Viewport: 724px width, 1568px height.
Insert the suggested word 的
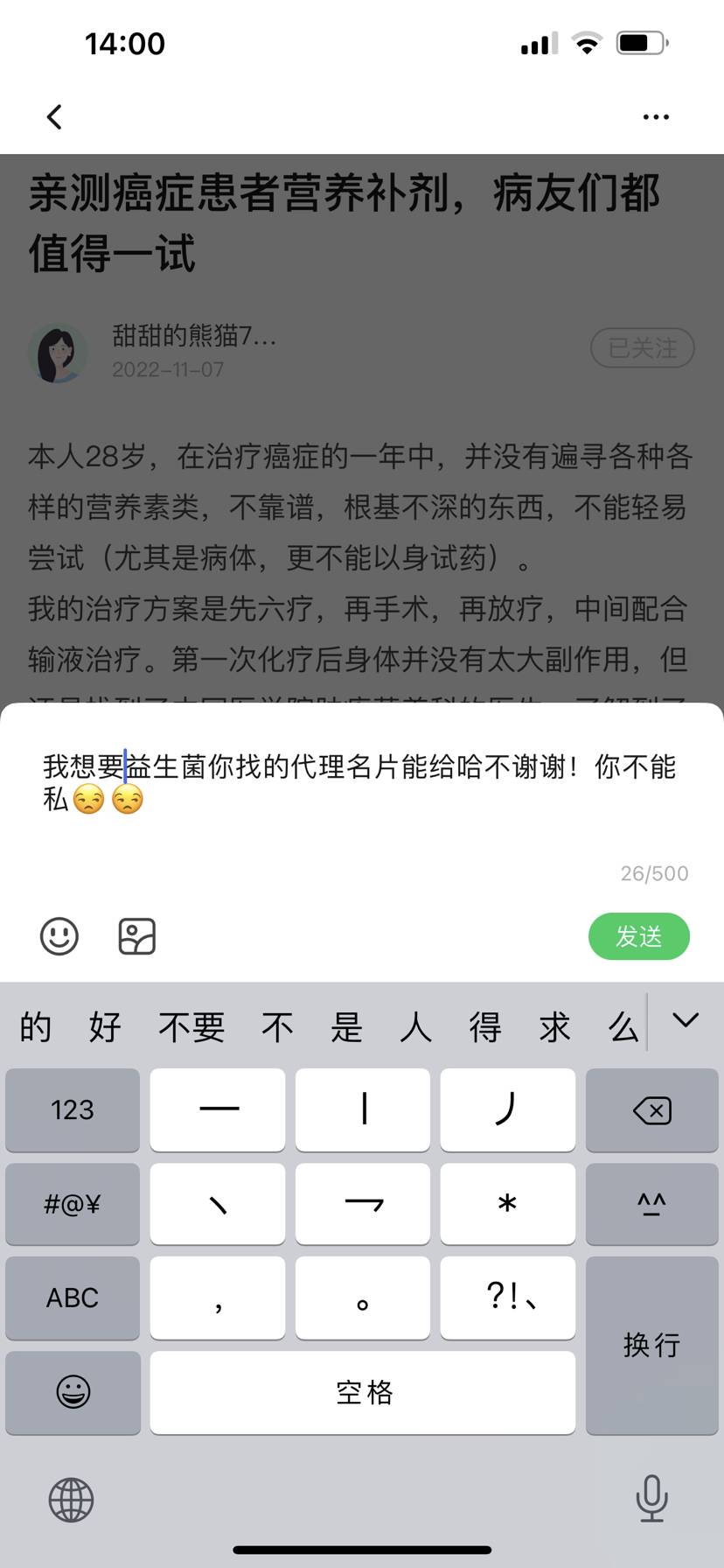click(36, 1026)
